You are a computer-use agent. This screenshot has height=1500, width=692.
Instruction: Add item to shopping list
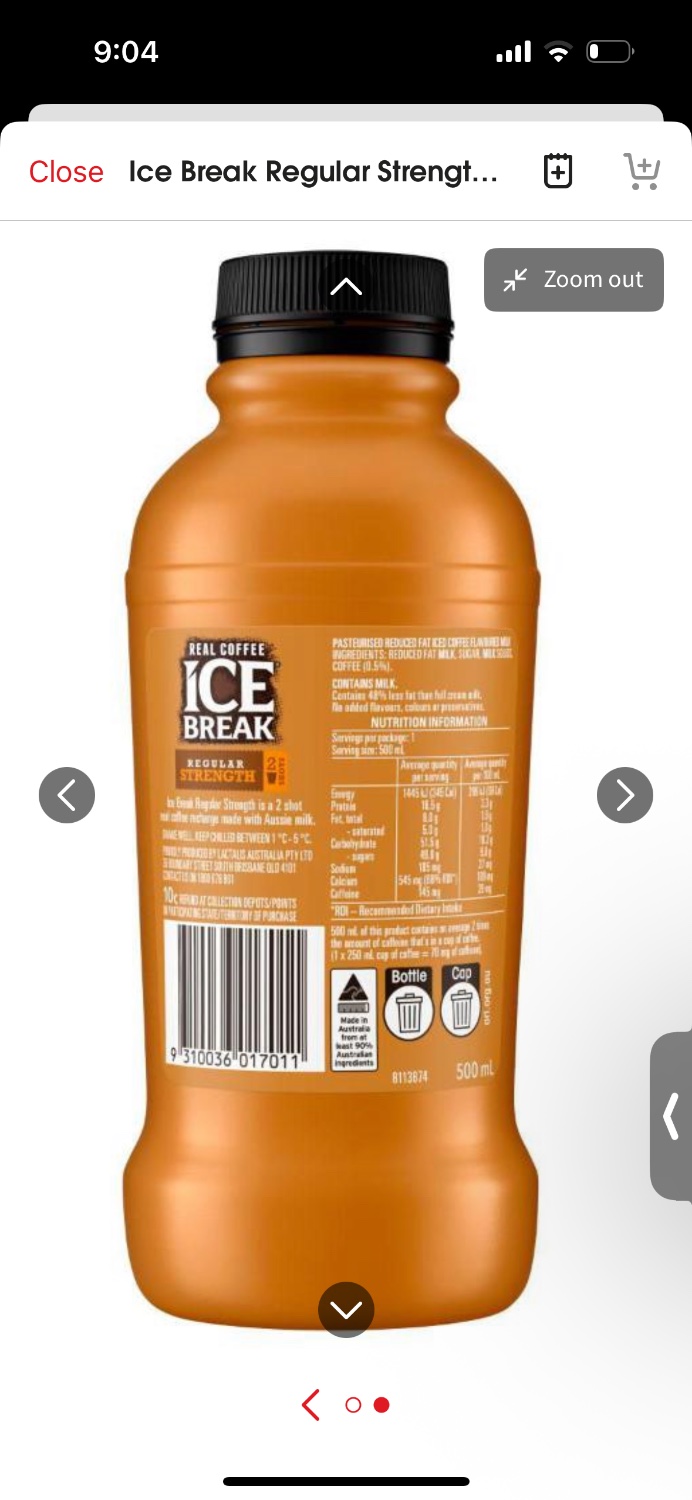(x=558, y=171)
